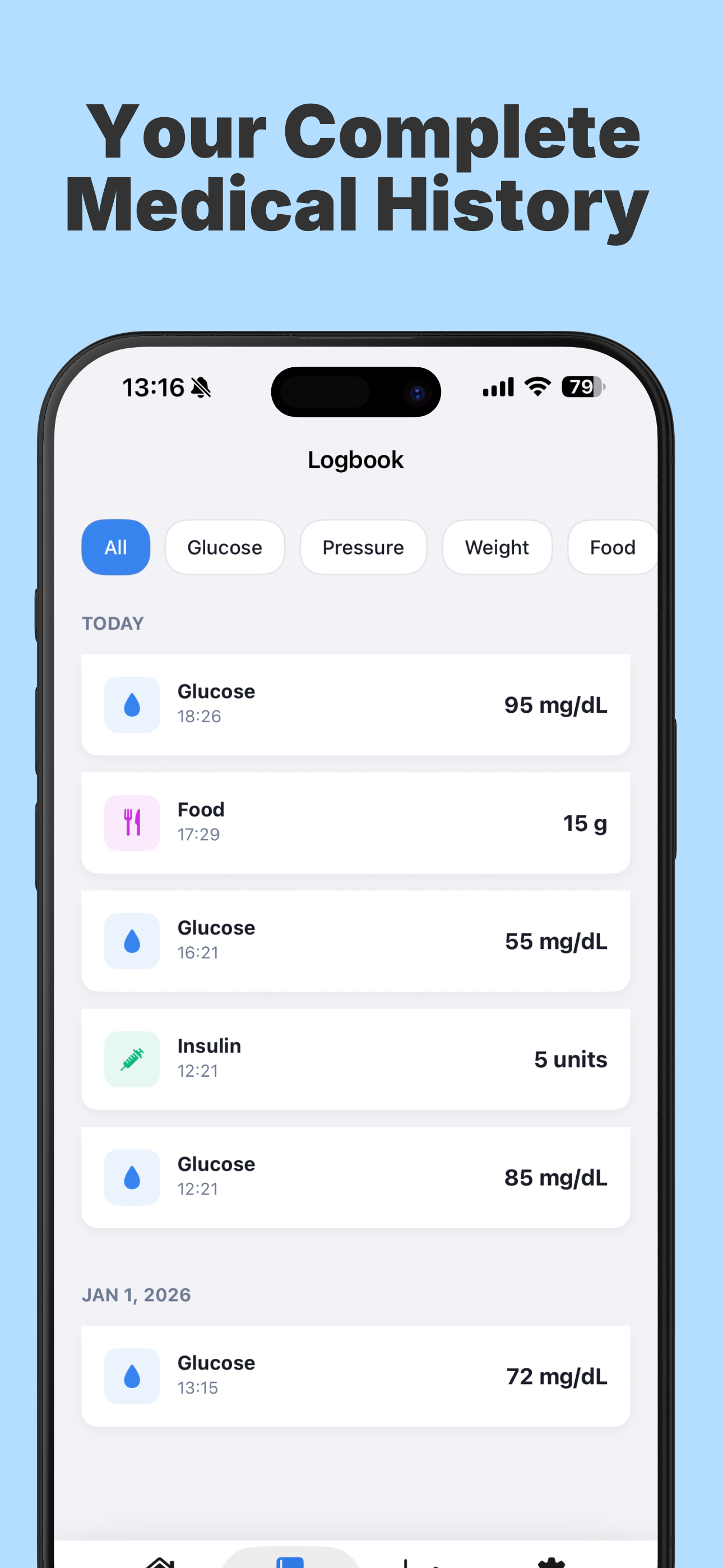Enable the Weight filter
The image size is (723, 1568).
pos(497,547)
